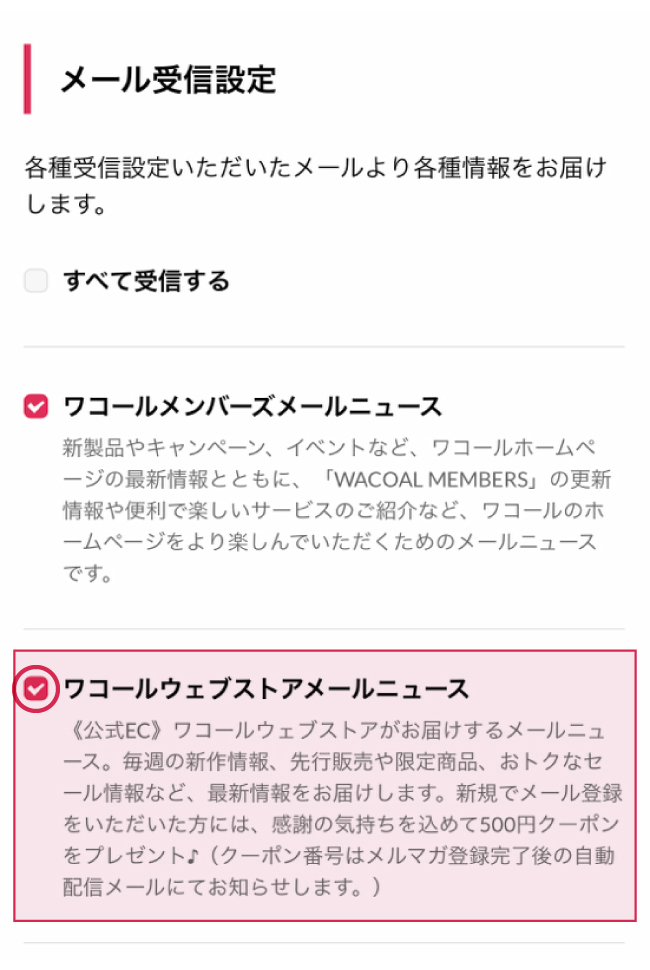Uncheck ワコールウェブストアメールニュース checkbox
Viewport: 650px width, 970px height.
pyautogui.click(x=36, y=689)
